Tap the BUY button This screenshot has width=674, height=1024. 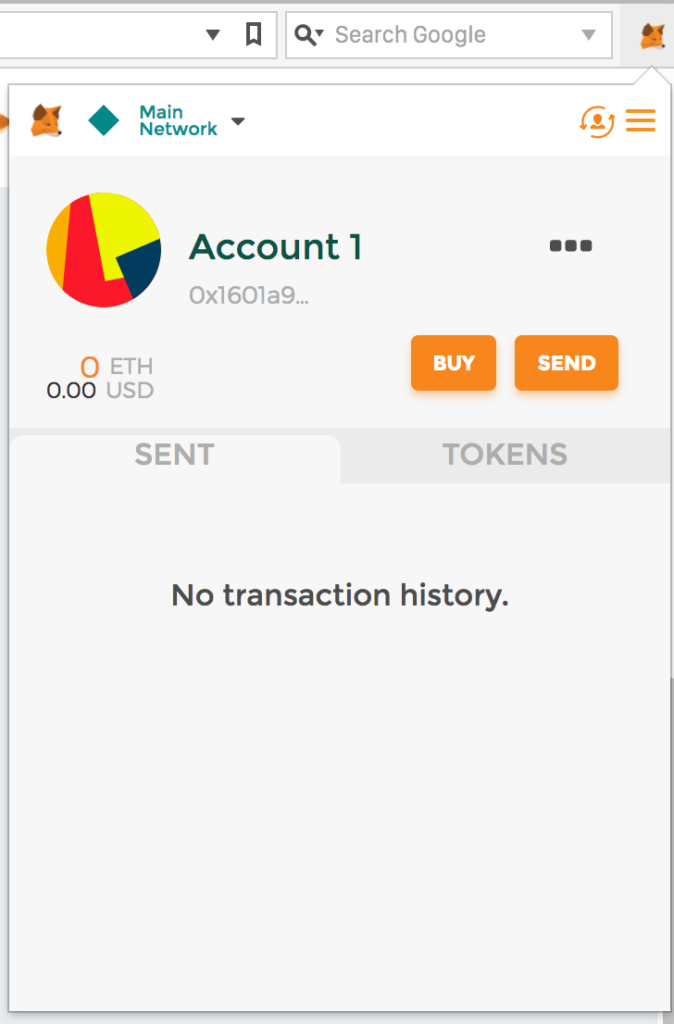click(x=453, y=363)
